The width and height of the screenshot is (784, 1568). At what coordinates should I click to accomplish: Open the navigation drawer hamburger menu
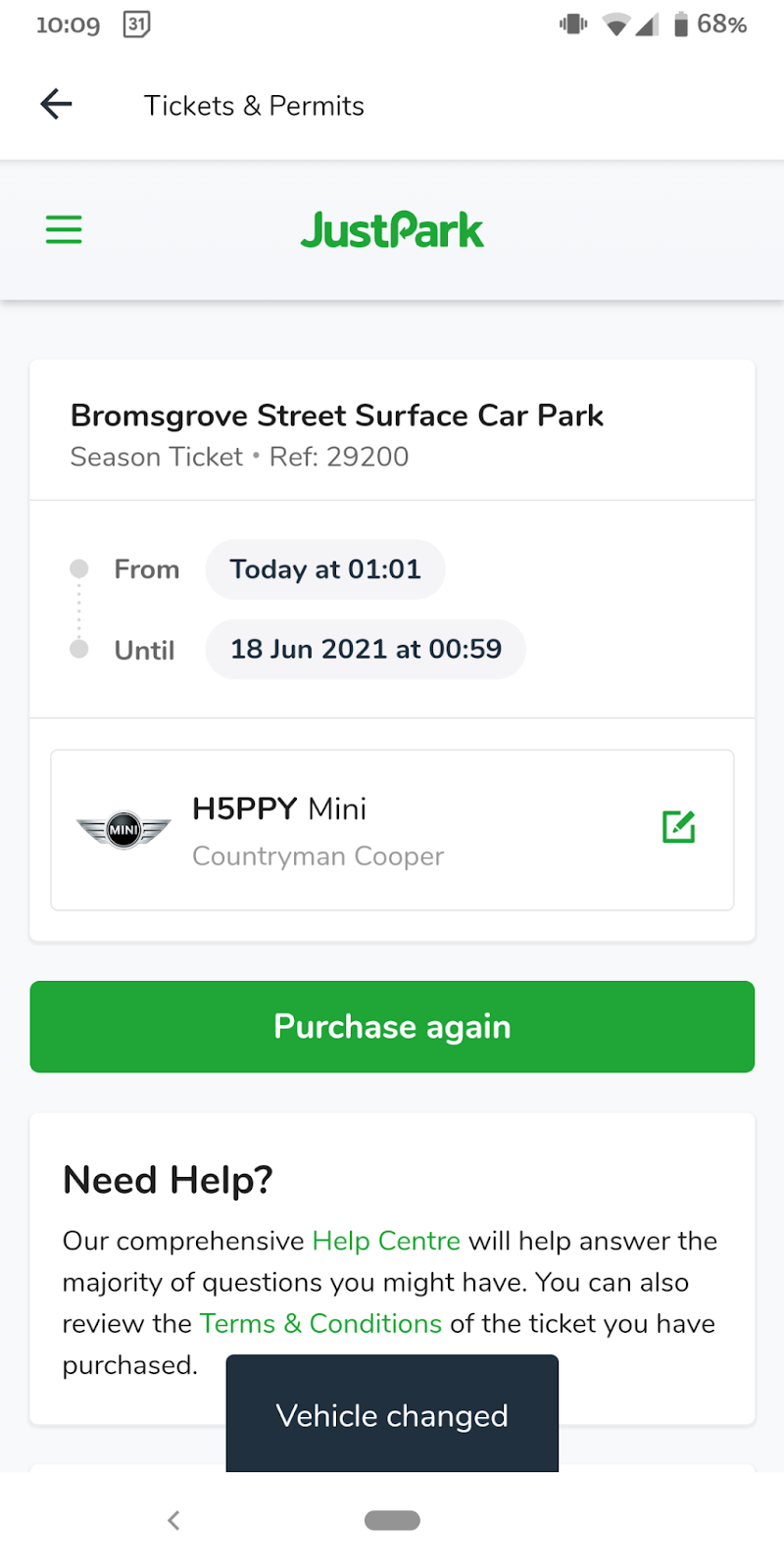pos(64,229)
